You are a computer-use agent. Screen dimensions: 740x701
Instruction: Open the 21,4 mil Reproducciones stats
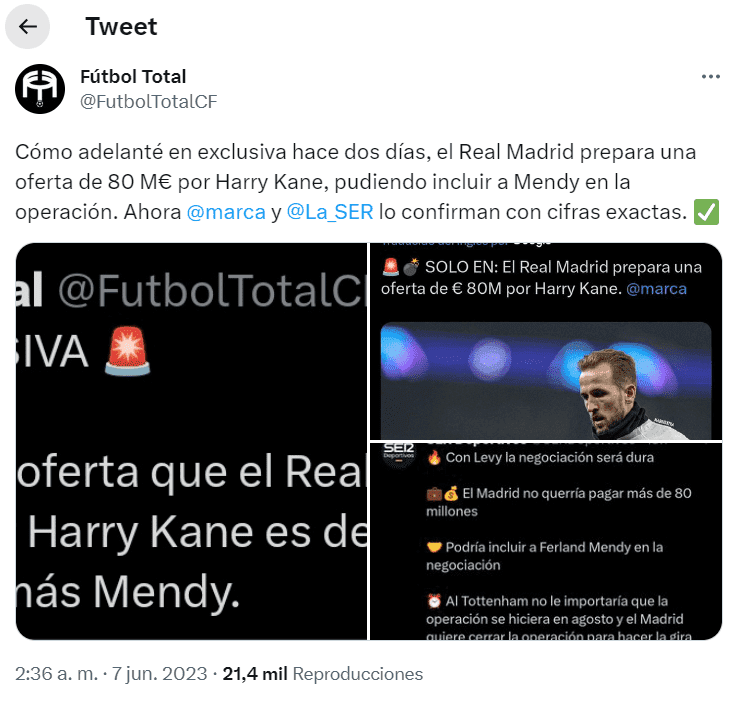click(322, 674)
